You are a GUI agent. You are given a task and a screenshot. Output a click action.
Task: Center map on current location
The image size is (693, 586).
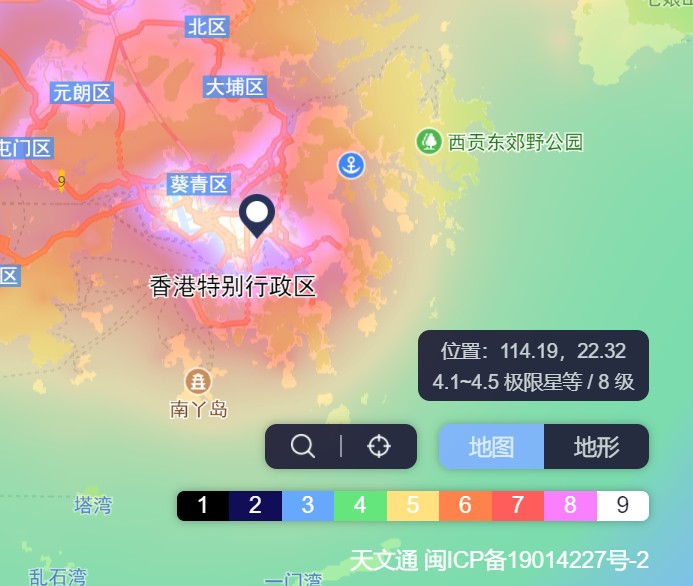coord(378,446)
